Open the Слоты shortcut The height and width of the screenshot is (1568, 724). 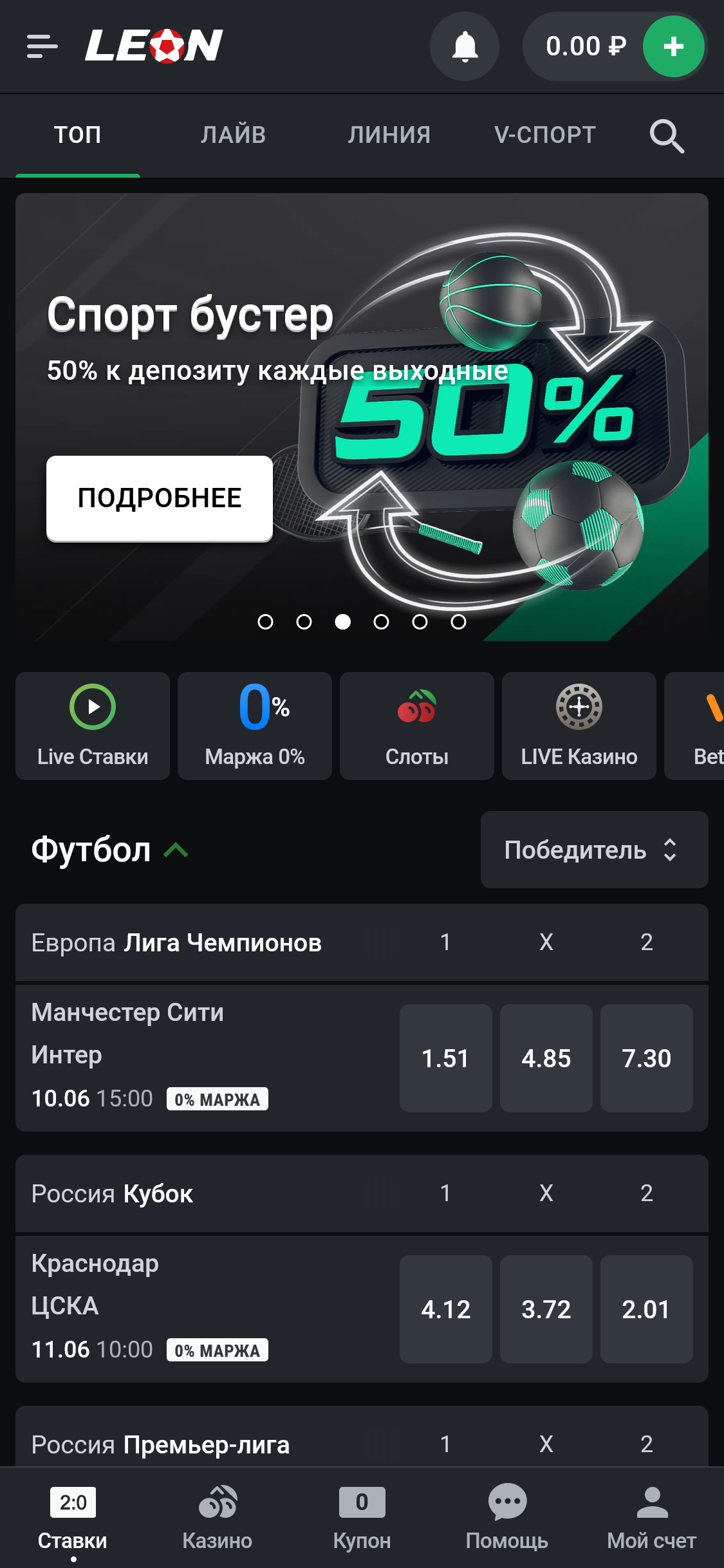click(417, 725)
